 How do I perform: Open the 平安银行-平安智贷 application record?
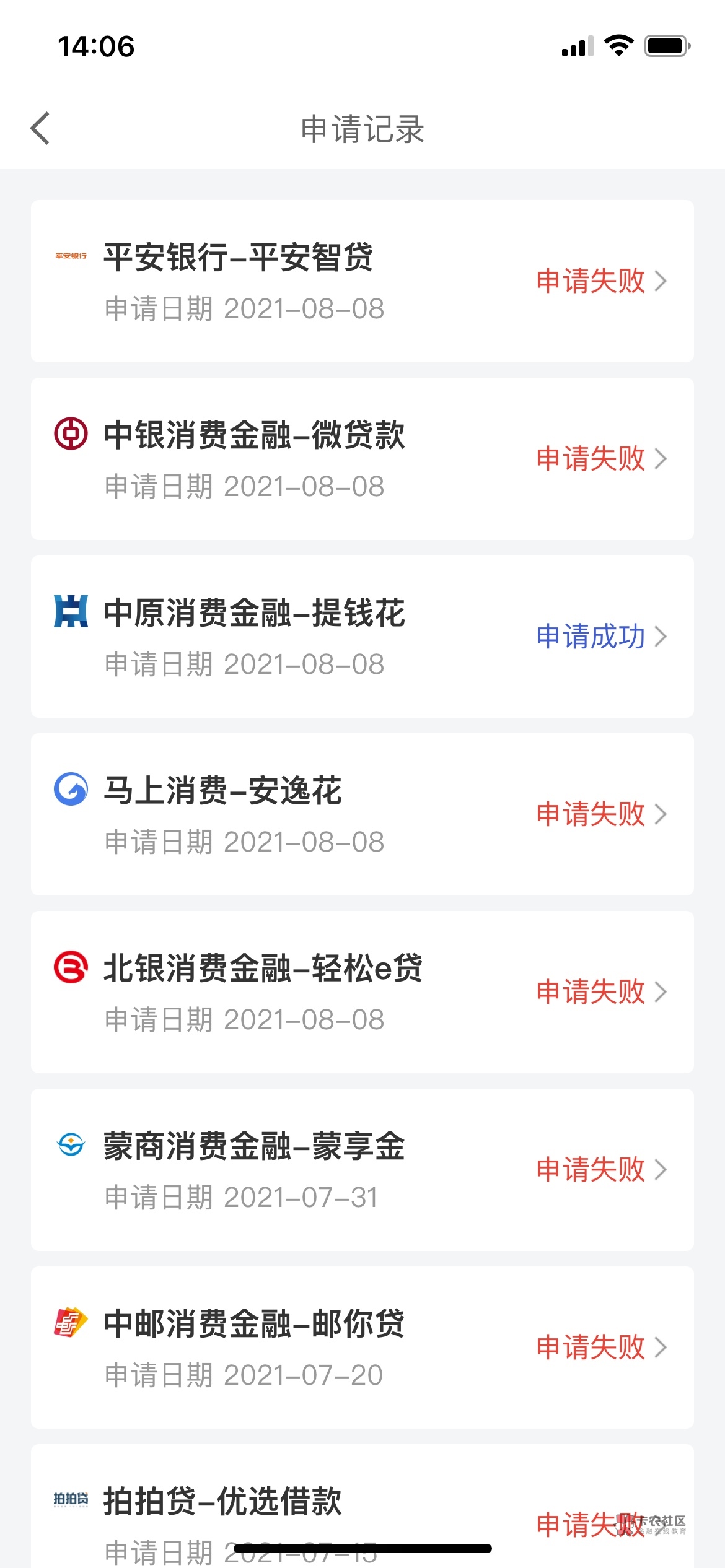point(362,281)
